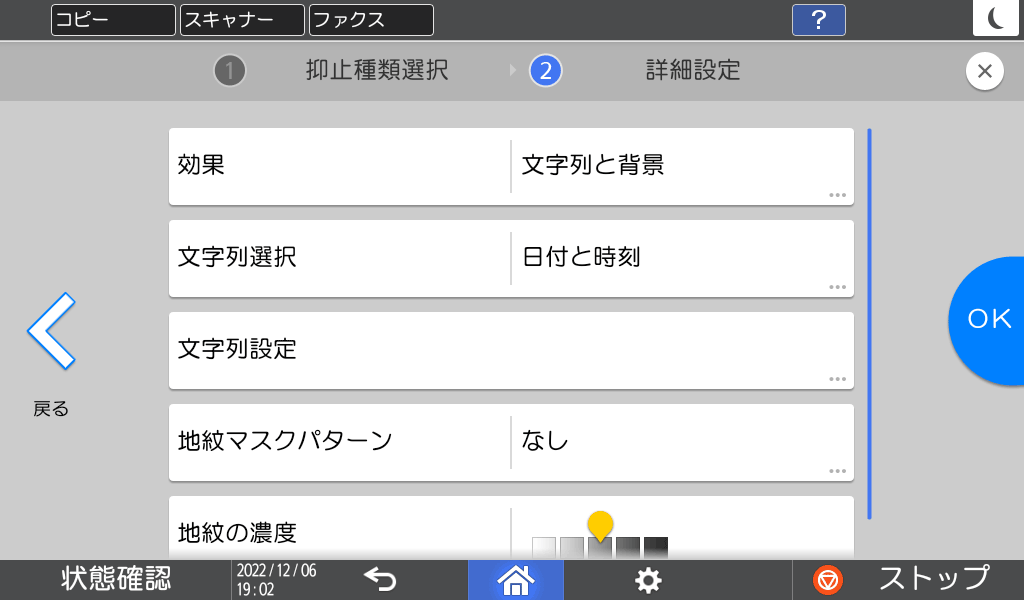Screen dimensions: 1024x600
Task: Tap the system back arrow
Action: [x=380, y=579]
